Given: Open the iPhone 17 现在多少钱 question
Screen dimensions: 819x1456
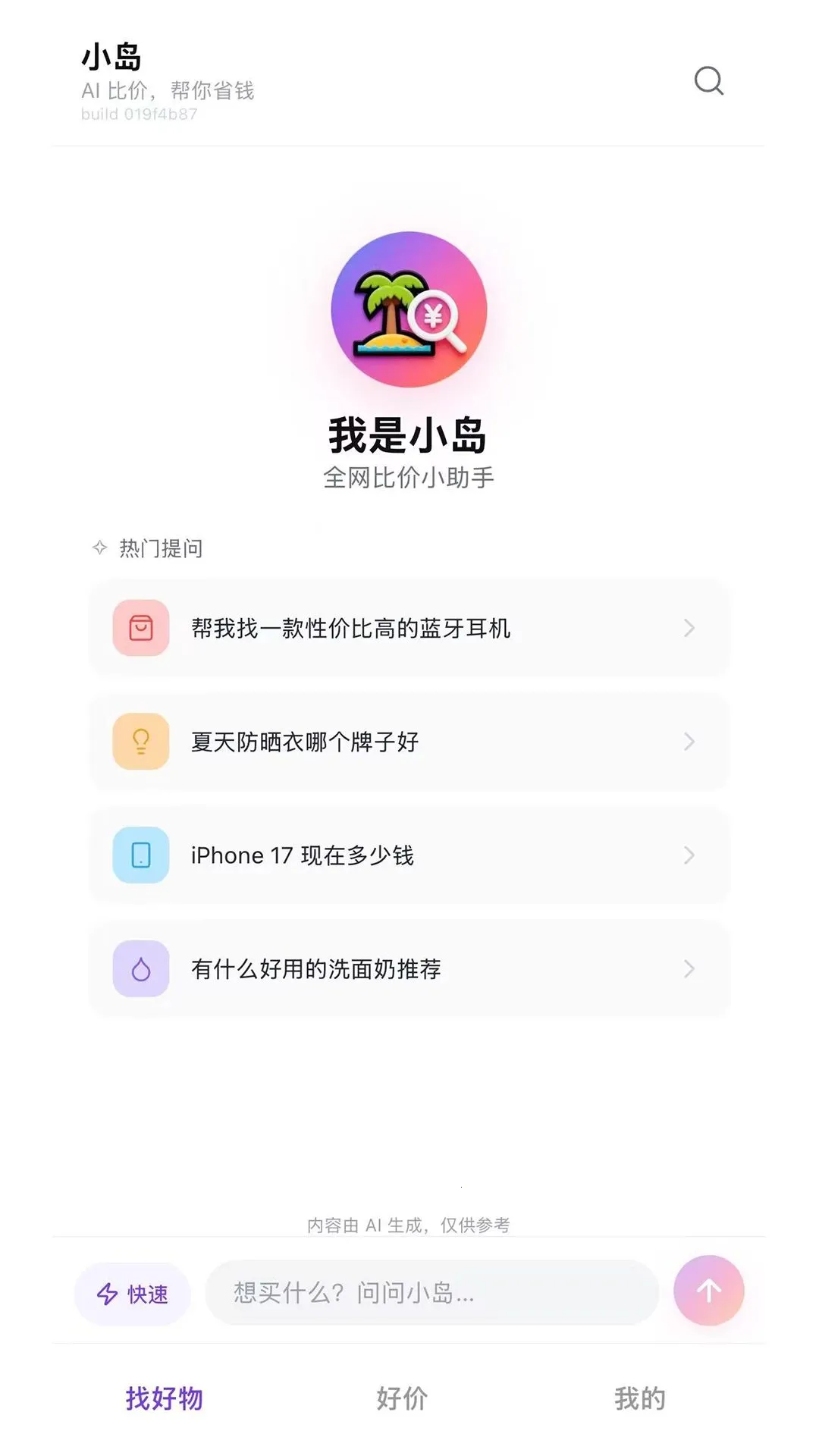Looking at the screenshot, I should click(x=409, y=855).
